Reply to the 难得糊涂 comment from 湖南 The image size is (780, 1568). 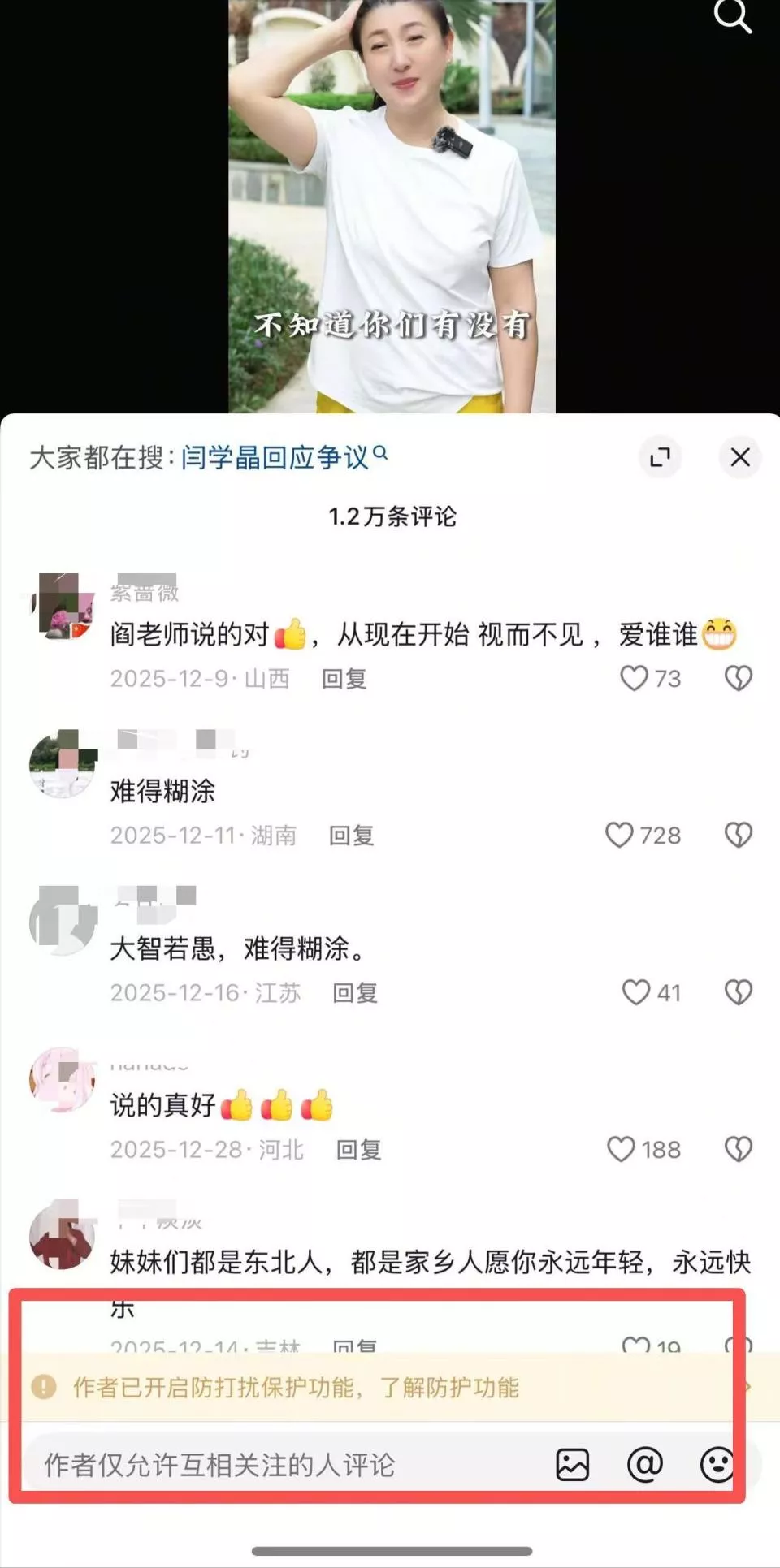[351, 836]
